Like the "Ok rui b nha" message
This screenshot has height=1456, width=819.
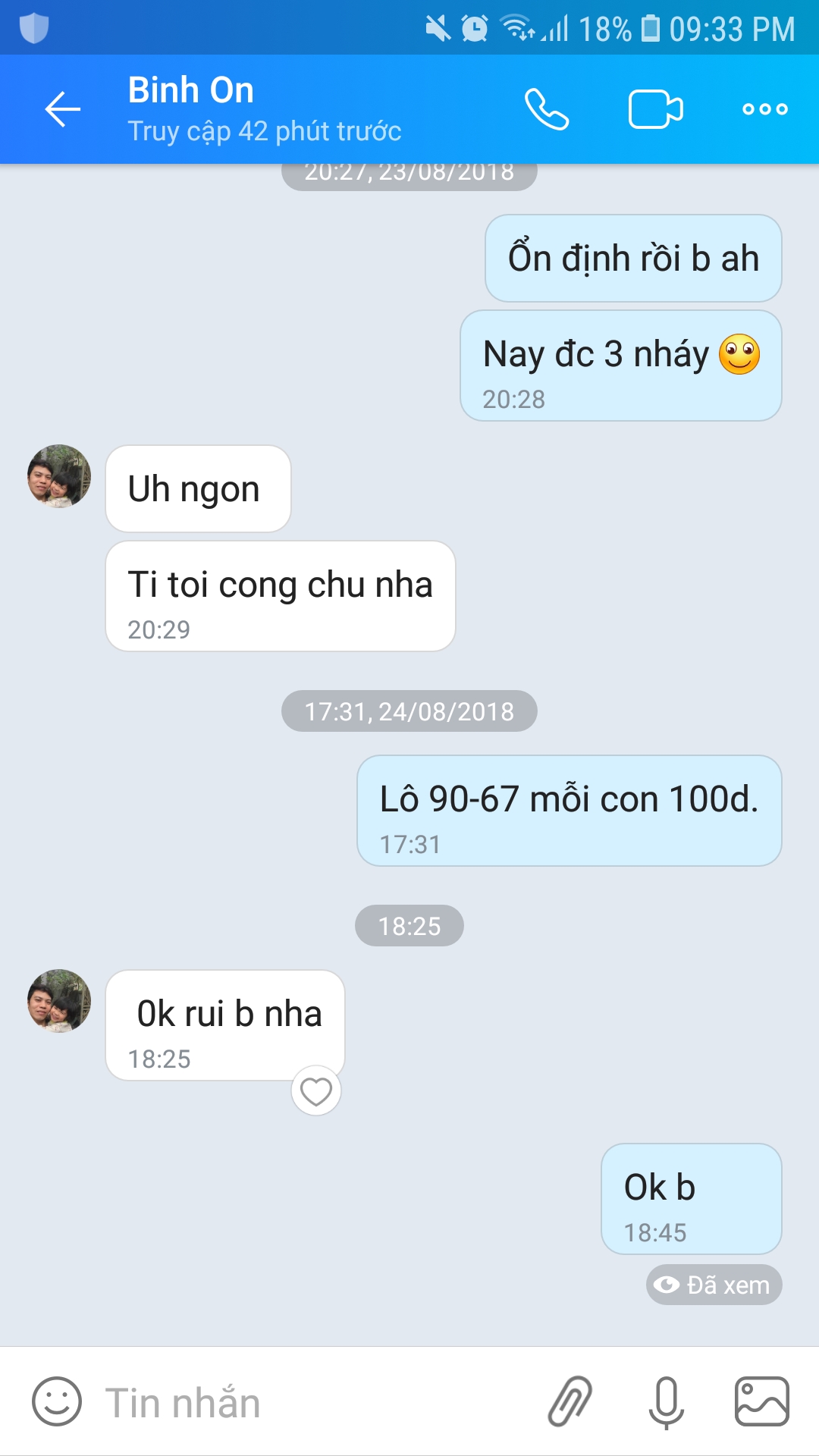click(x=316, y=1091)
